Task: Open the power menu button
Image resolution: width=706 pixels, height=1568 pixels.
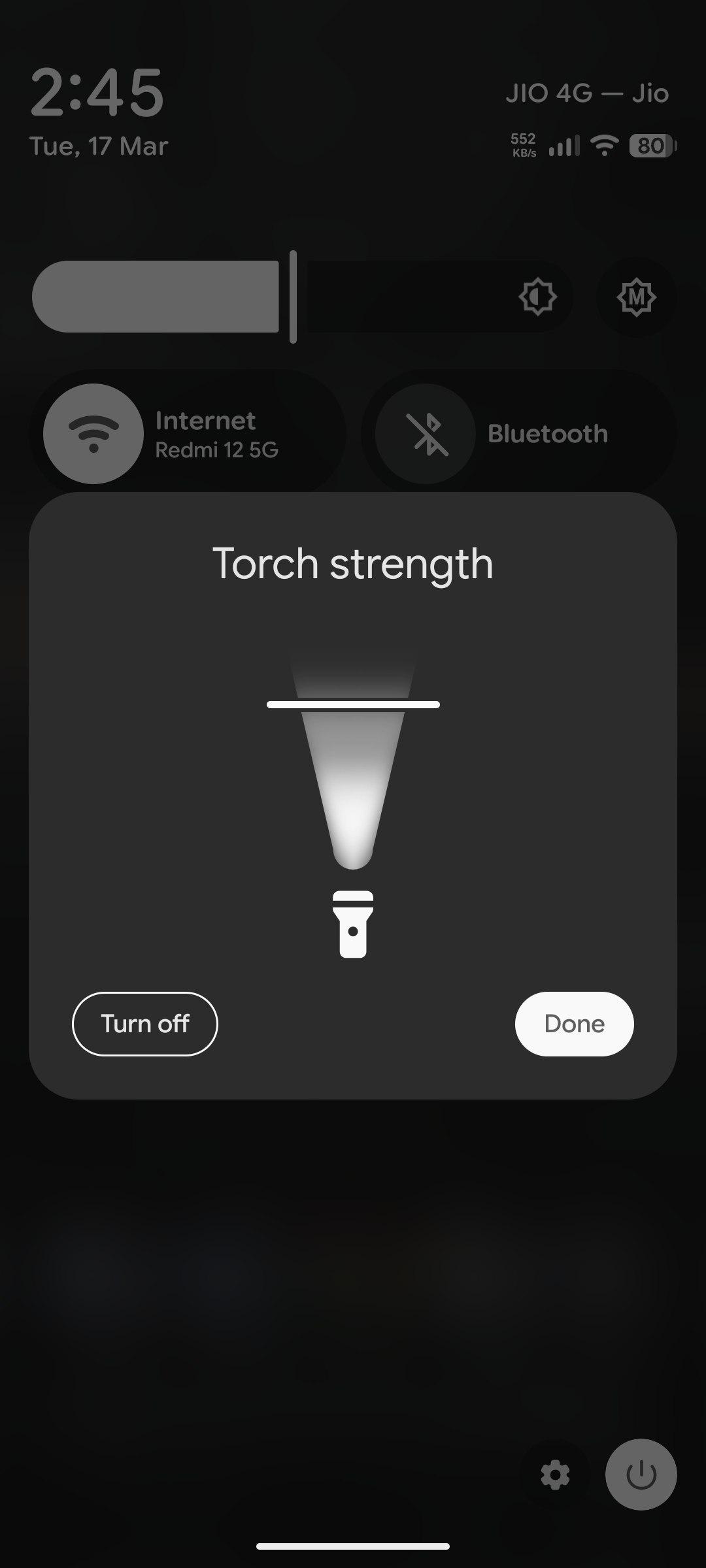Action: (641, 1475)
